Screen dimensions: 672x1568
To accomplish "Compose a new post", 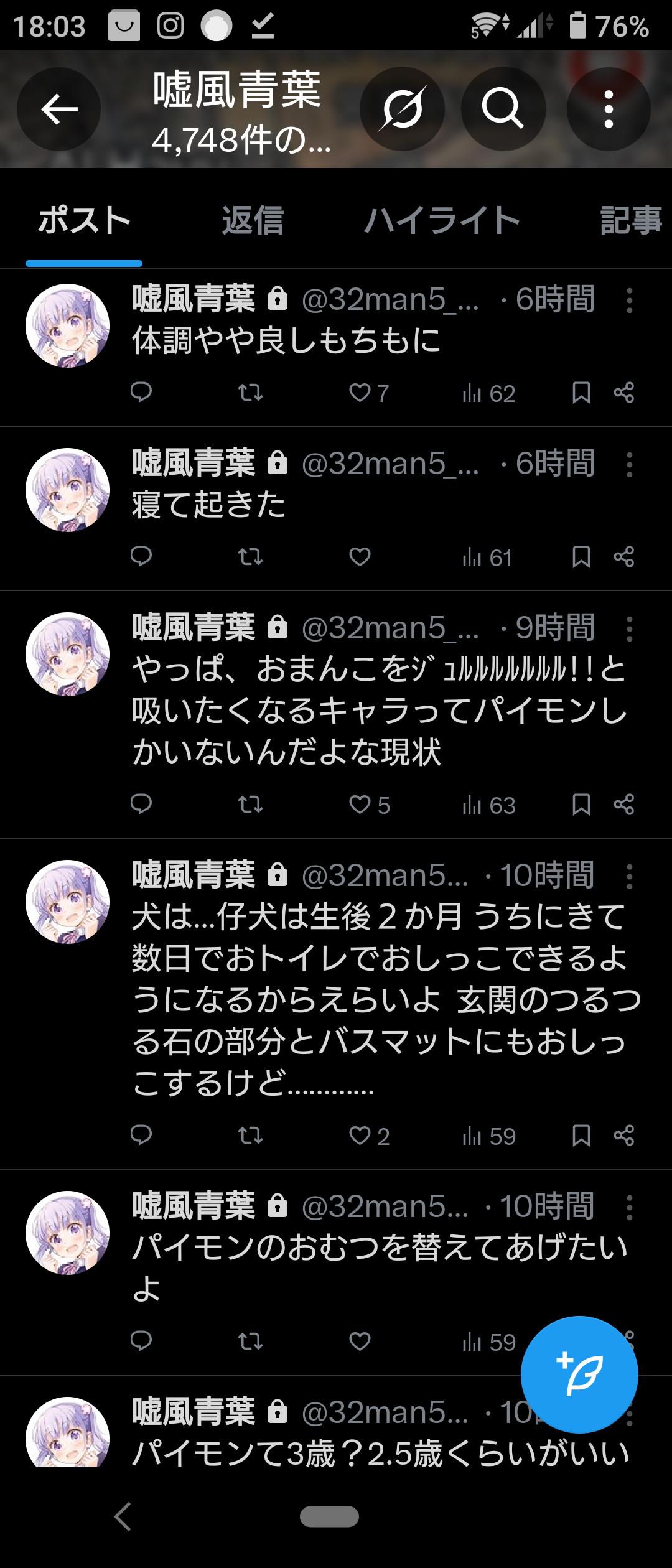I will click(579, 1375).
